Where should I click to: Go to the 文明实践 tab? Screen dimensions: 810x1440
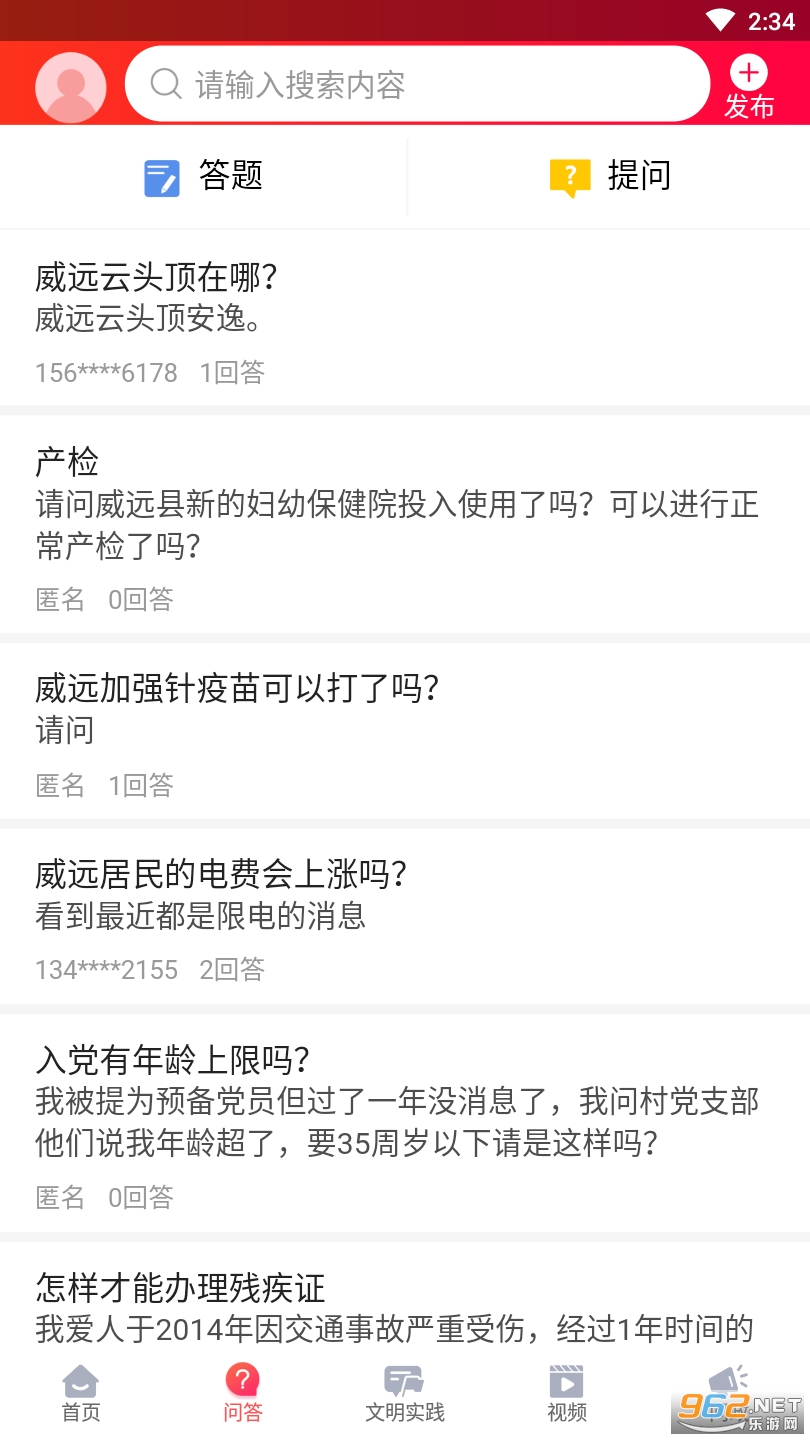point(404,1393)
